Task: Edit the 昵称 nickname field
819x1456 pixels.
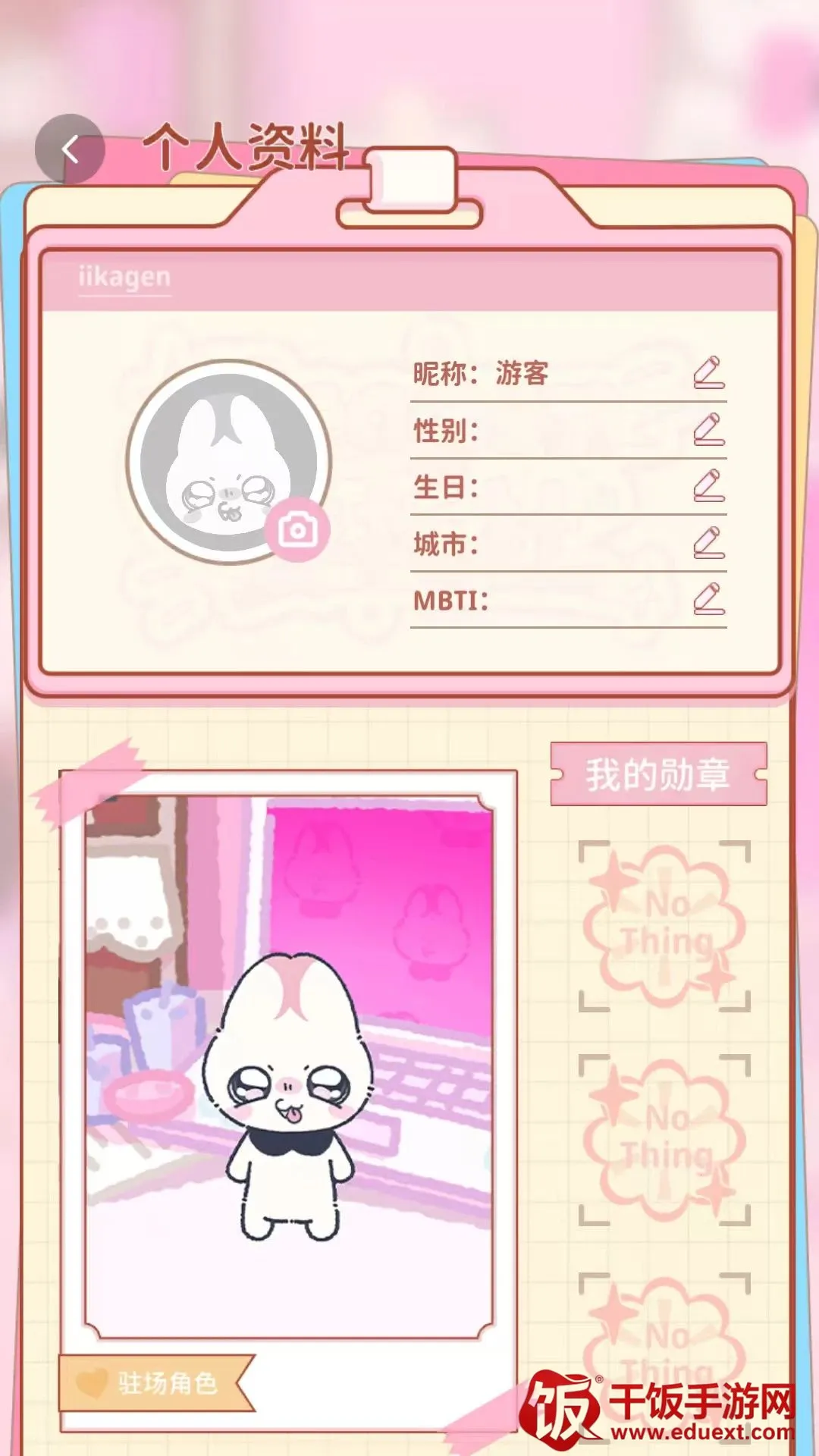Action: [x=709, y=372]
